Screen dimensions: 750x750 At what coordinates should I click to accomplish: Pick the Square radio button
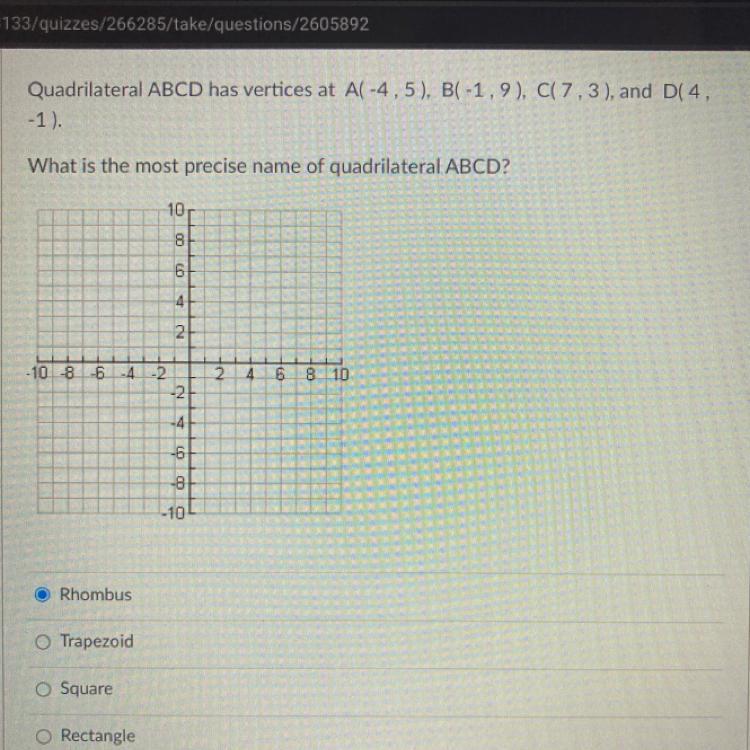click(x=43, y=689)
